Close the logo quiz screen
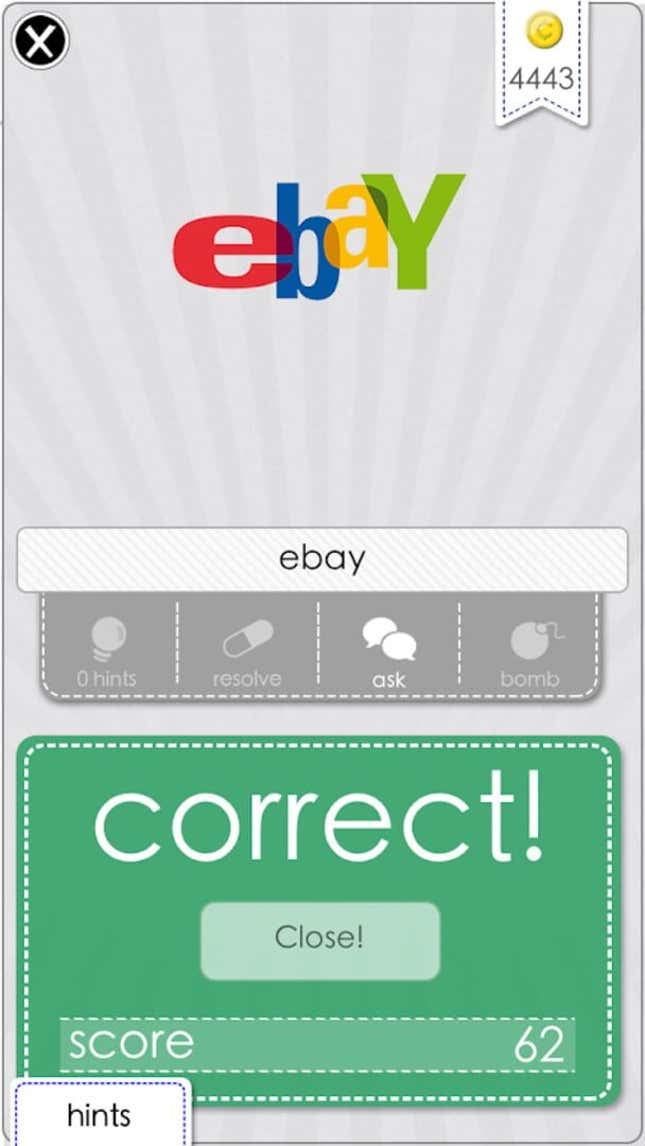The width and height of the screenshot is (645, 1146). [40, 40]
